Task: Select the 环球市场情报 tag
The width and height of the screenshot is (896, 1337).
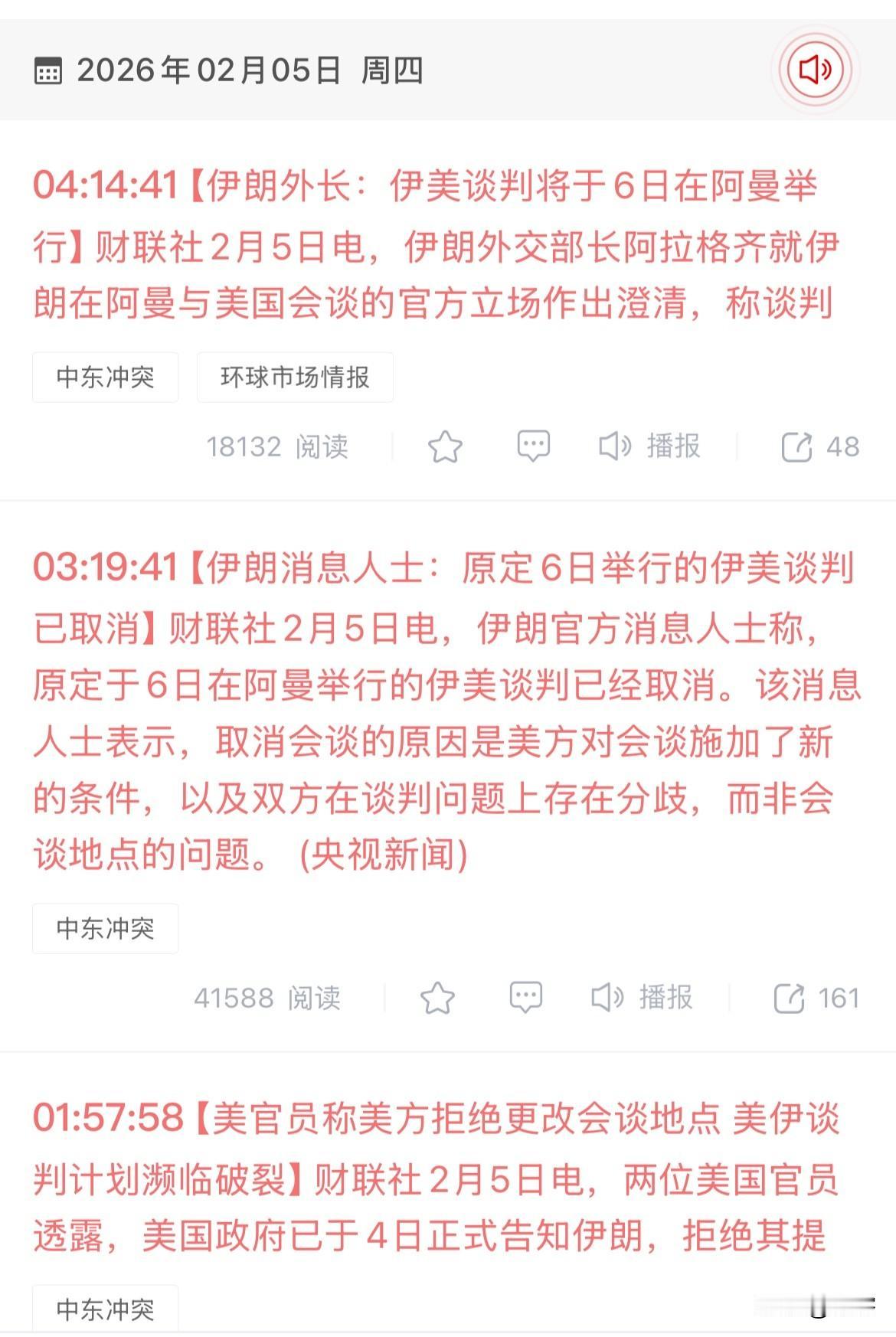Action: pyautogui.click(x=296, y=377)
